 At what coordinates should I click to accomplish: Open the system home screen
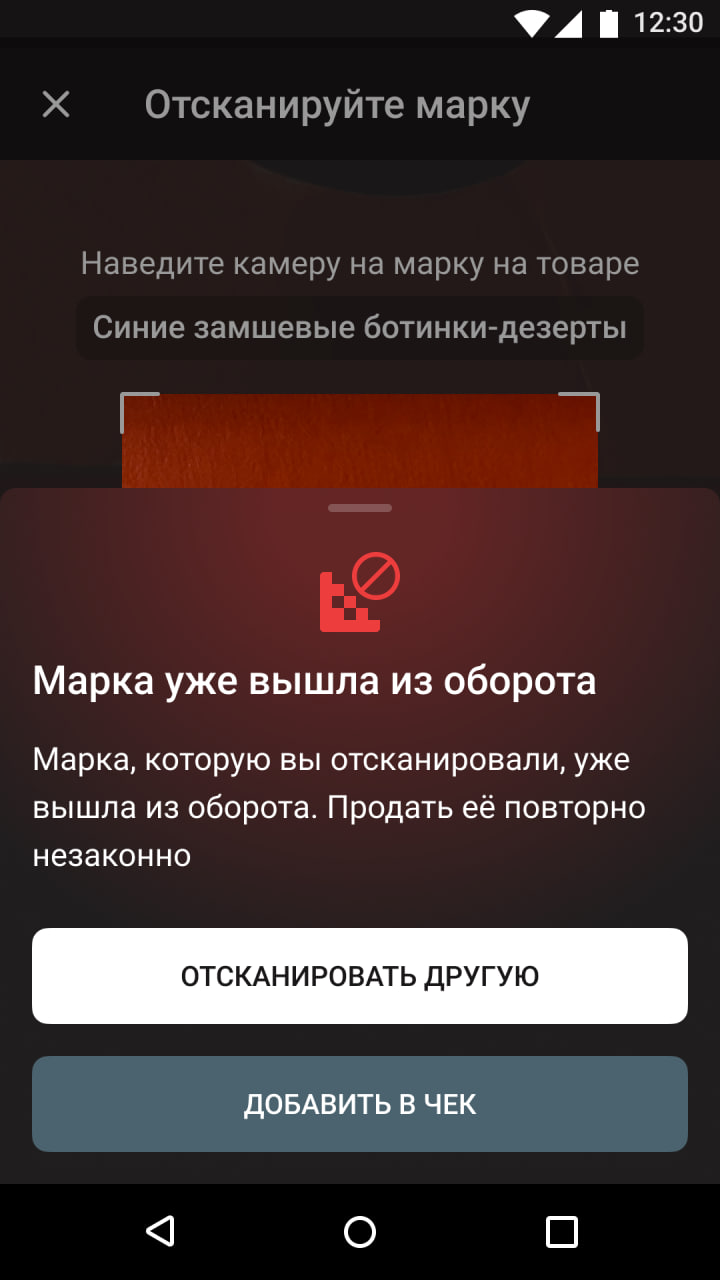tap(360, 1231)
